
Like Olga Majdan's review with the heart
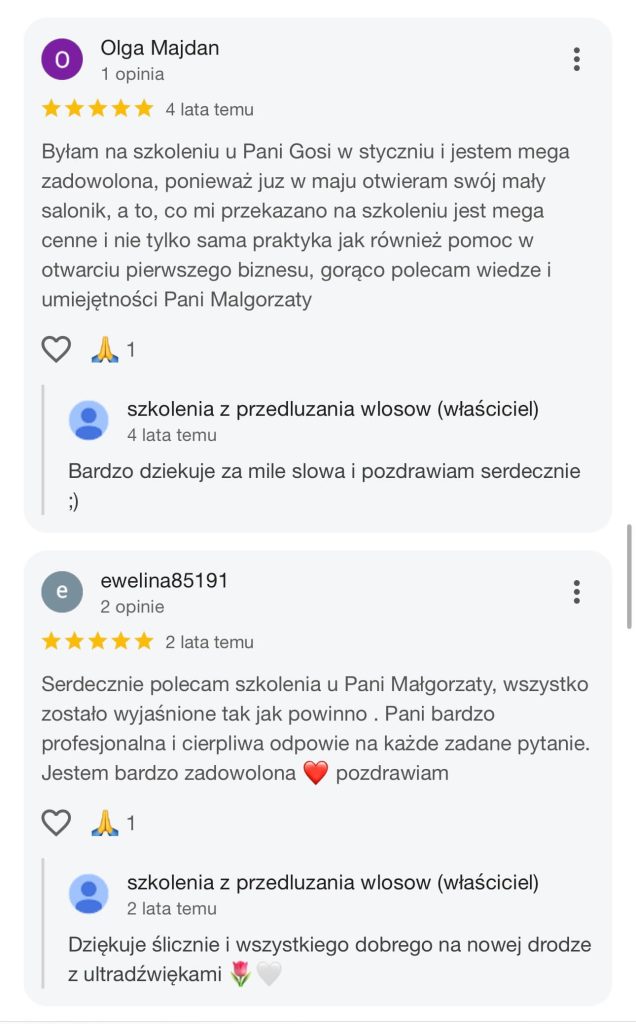point(56,349)
